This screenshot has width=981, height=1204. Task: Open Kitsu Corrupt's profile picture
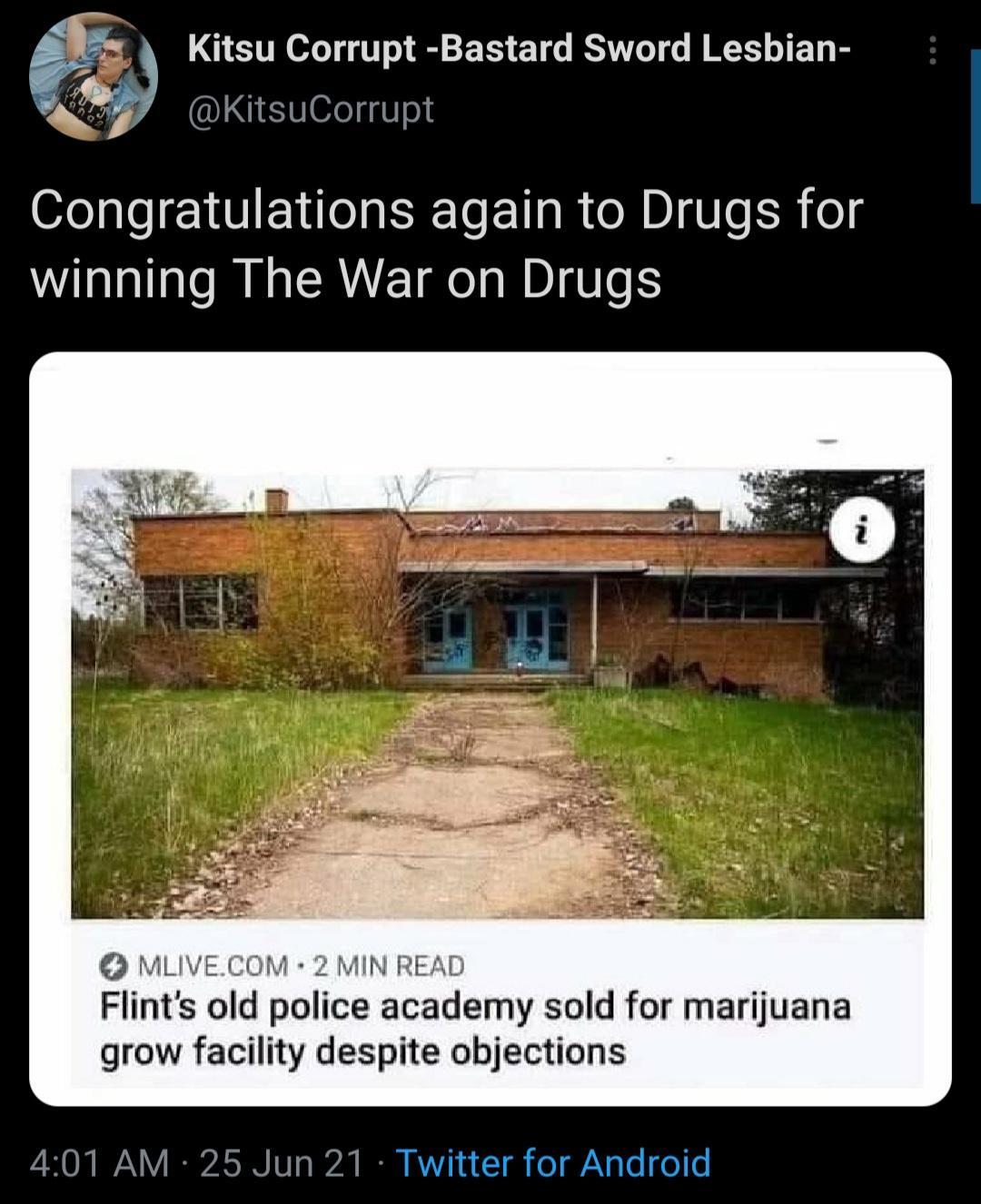coord(94,76)
